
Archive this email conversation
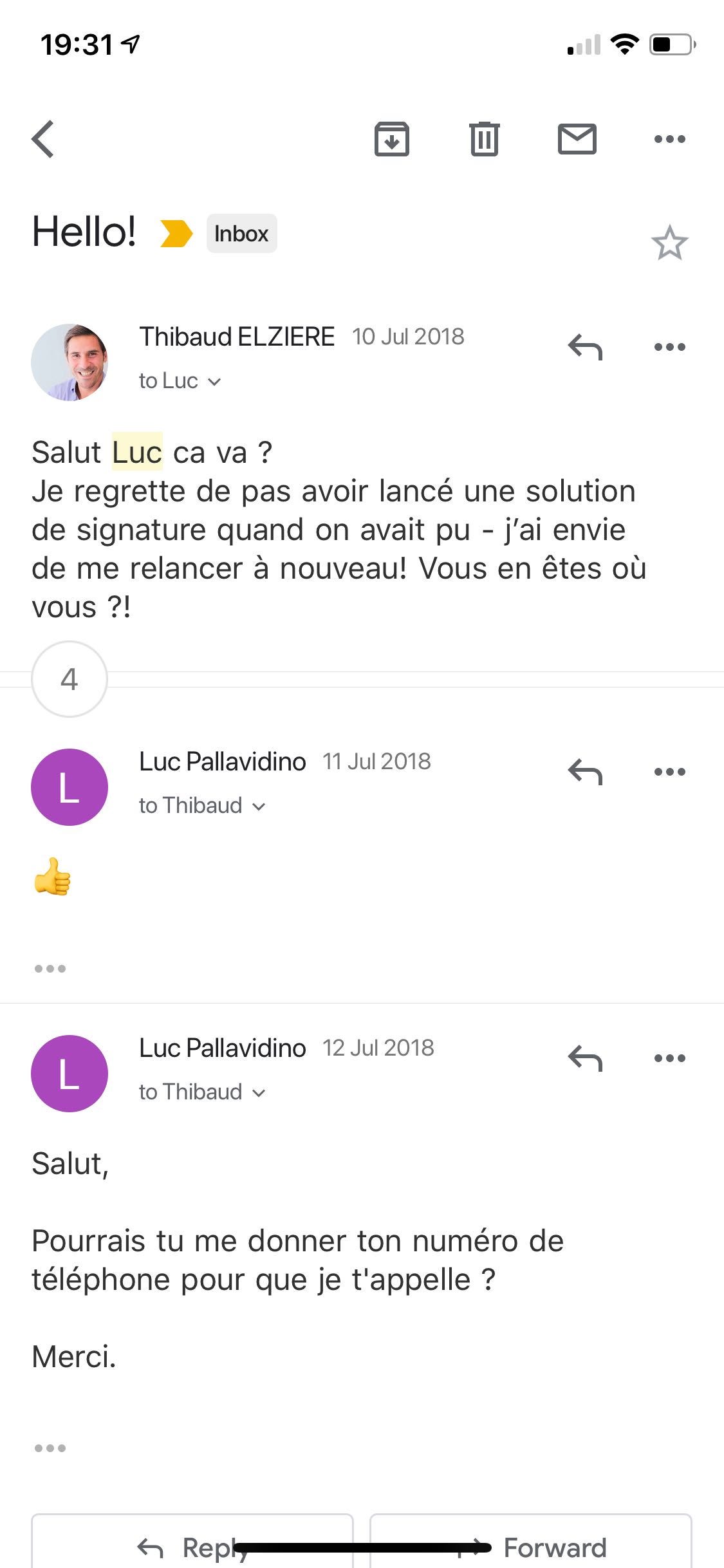click(391, 139)
